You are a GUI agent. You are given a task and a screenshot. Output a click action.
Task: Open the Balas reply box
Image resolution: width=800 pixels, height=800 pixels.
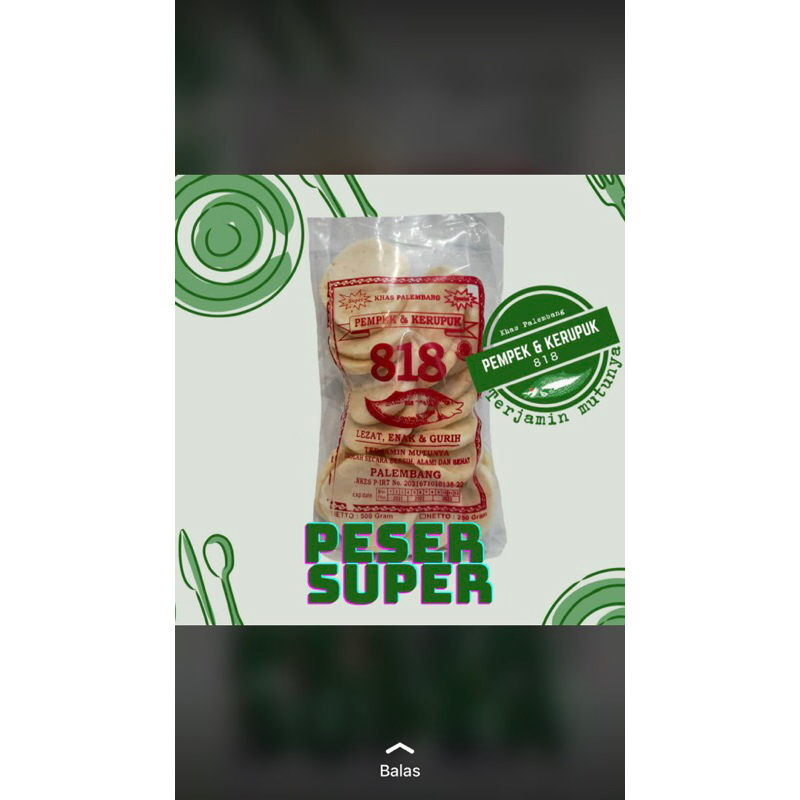400,761
